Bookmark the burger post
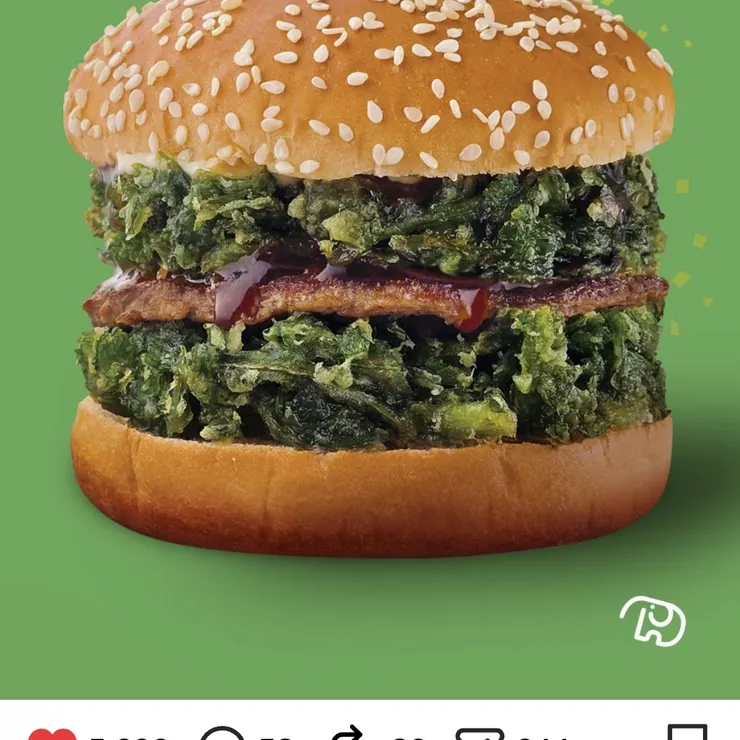This screenshot has height=740, width=740. (687, 735)
